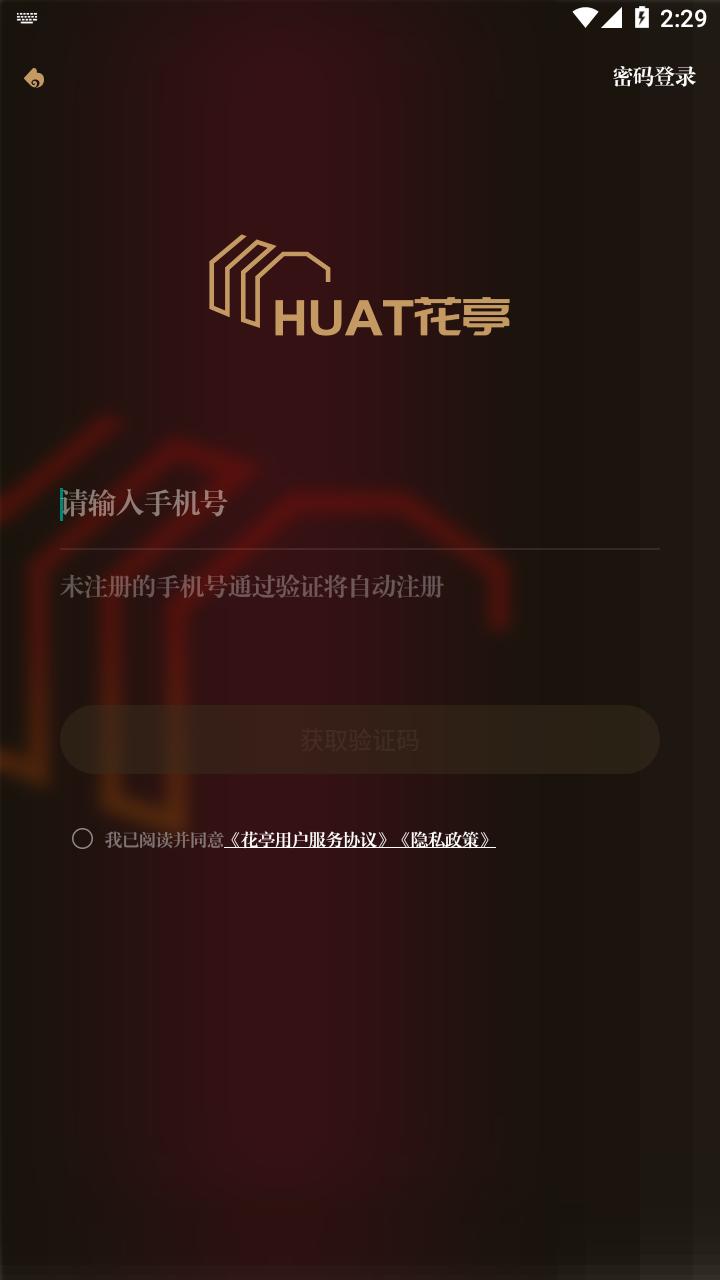Tap the back arrow icon

[x=34, y=78]
